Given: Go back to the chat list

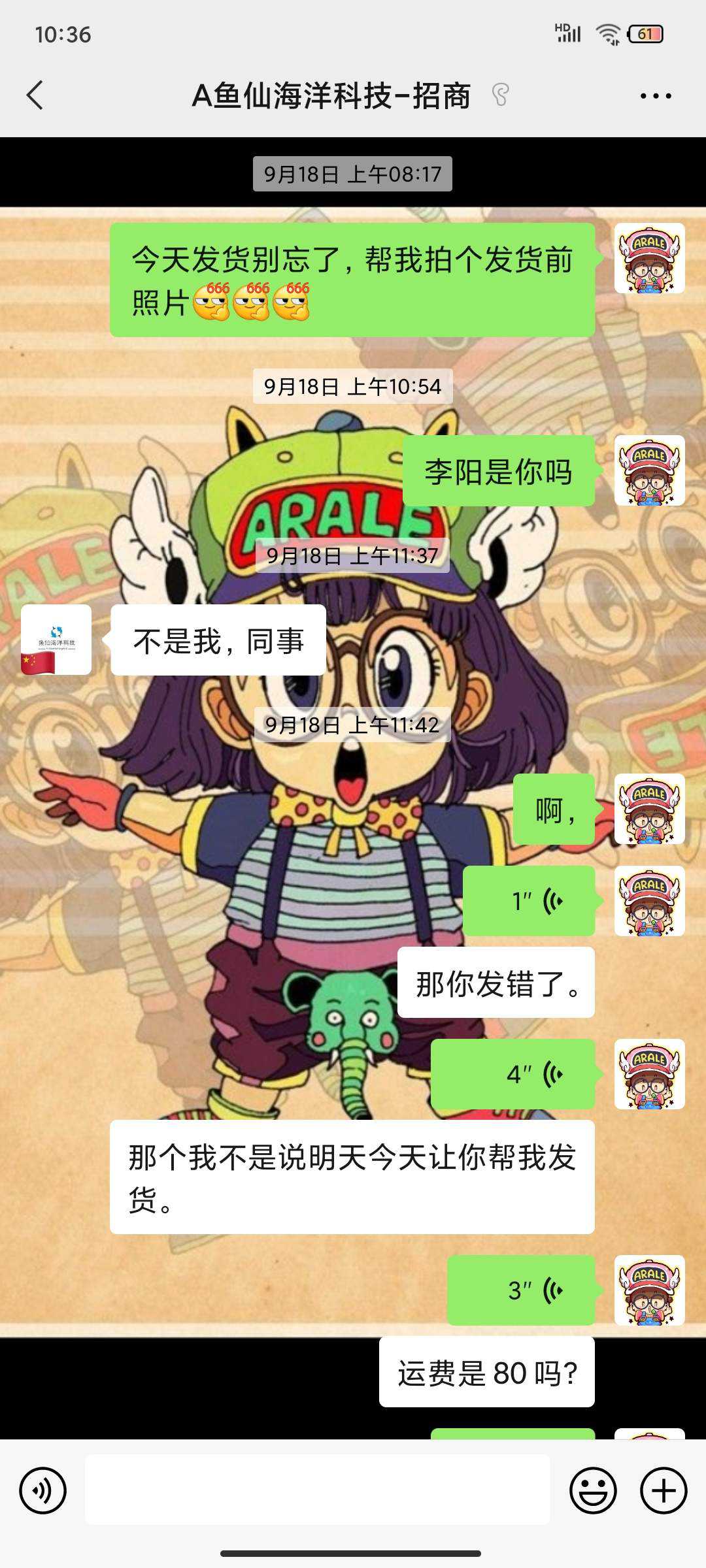Looking at the screenshot, I should tap(36, 95).
